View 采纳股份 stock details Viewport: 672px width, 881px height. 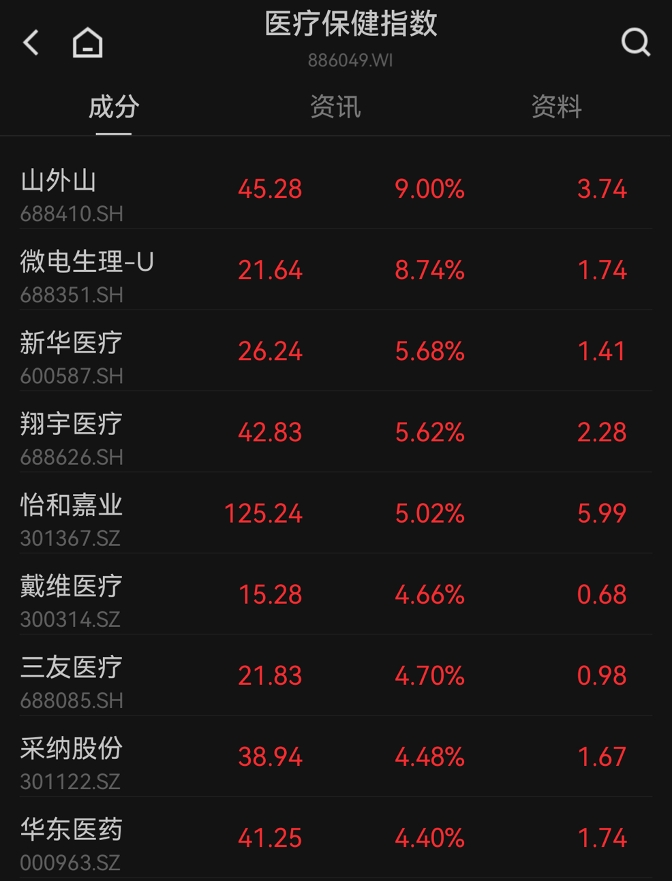pos(336,756)
